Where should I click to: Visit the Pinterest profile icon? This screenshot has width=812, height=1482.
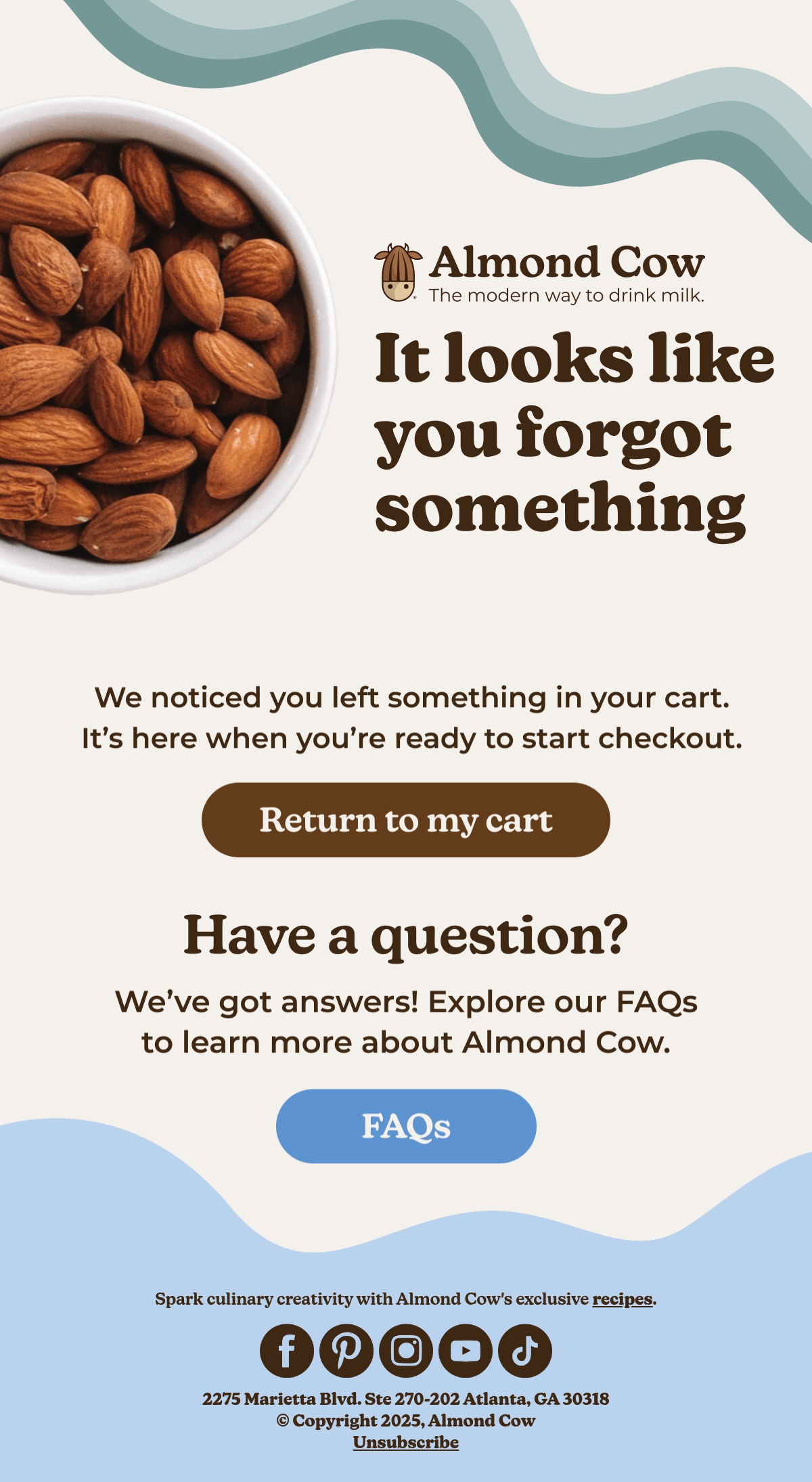tap(346, 1351)
